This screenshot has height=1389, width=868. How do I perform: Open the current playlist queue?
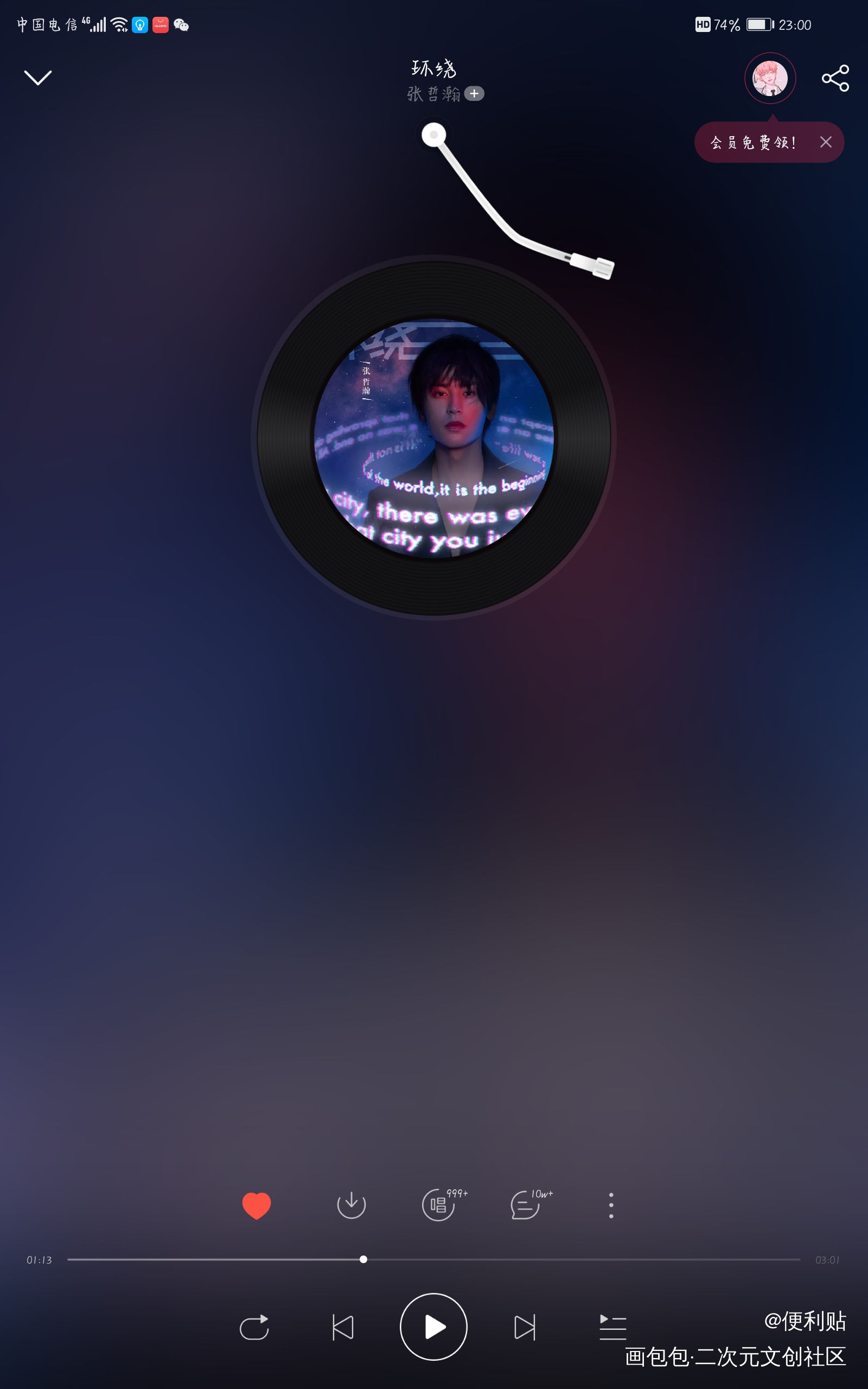(x=612, y=1327)
